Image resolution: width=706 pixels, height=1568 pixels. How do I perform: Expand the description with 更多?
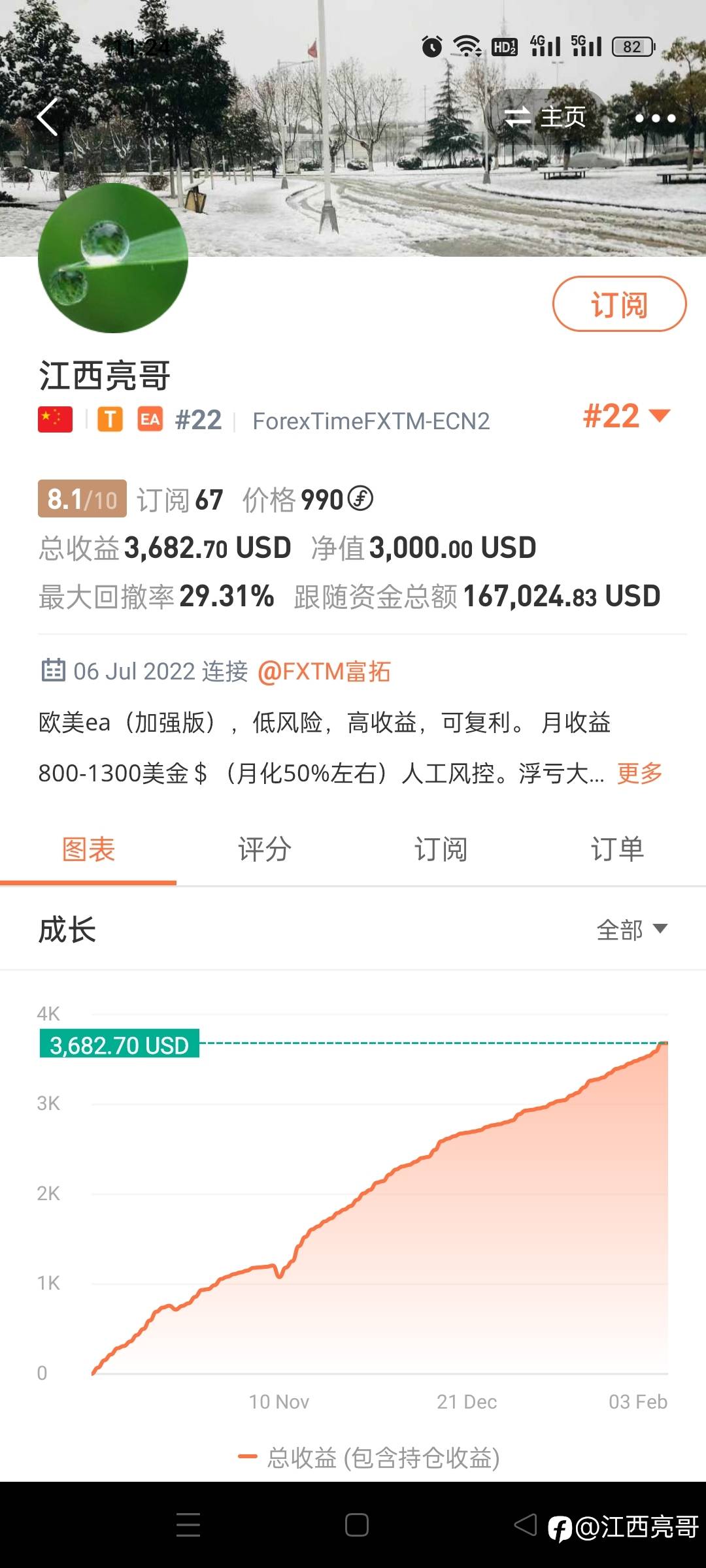(639, 773)
